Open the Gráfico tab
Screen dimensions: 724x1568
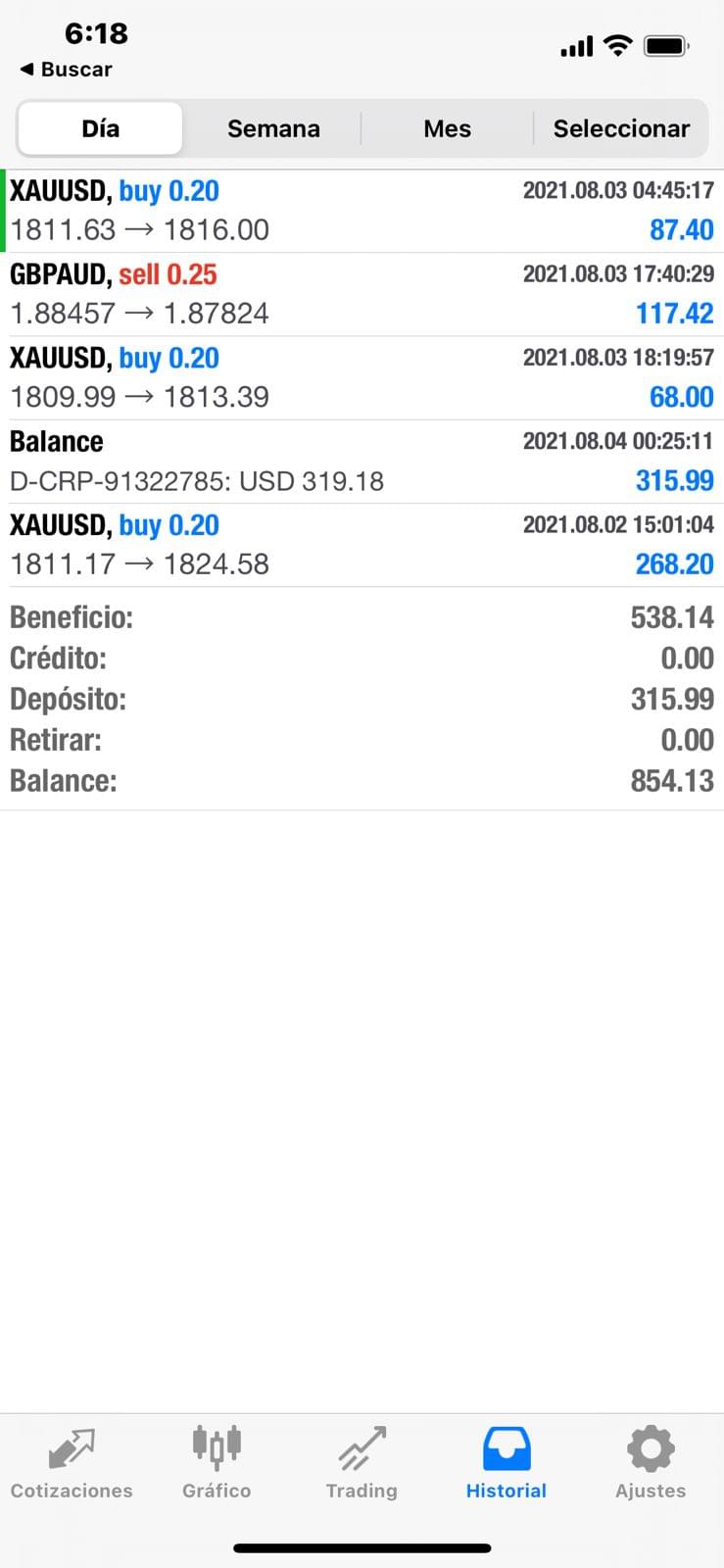tap(217, 1464)
